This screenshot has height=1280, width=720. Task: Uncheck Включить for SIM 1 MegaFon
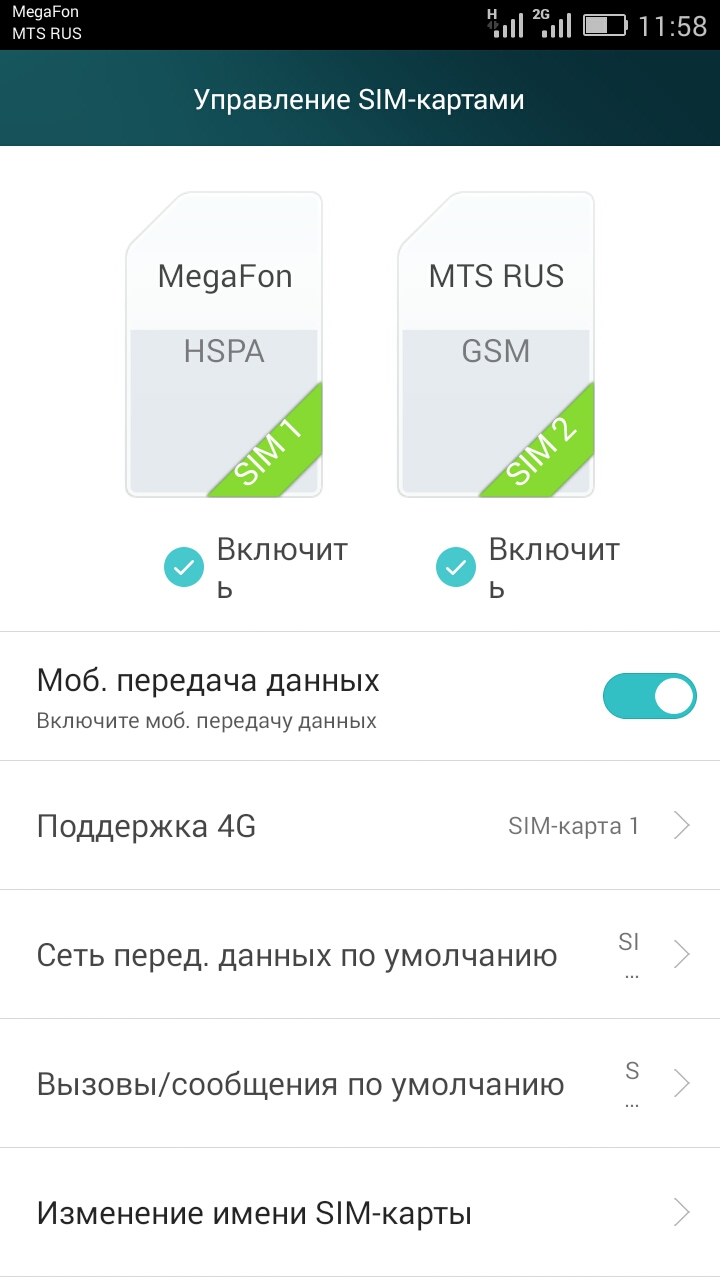[184, 568]
